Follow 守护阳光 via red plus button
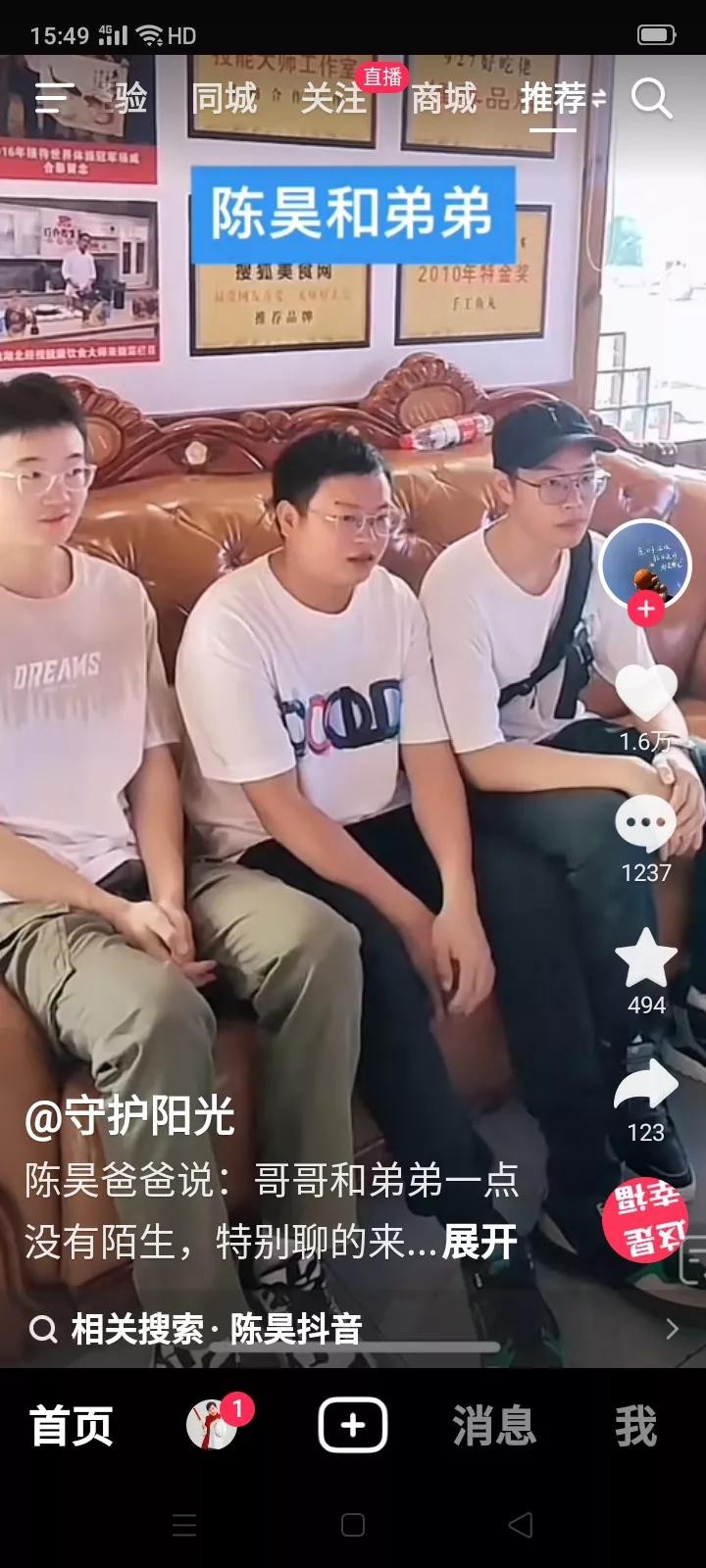Screen dimensions: 706x1568 pyautogui.click(x=645, y=610)
